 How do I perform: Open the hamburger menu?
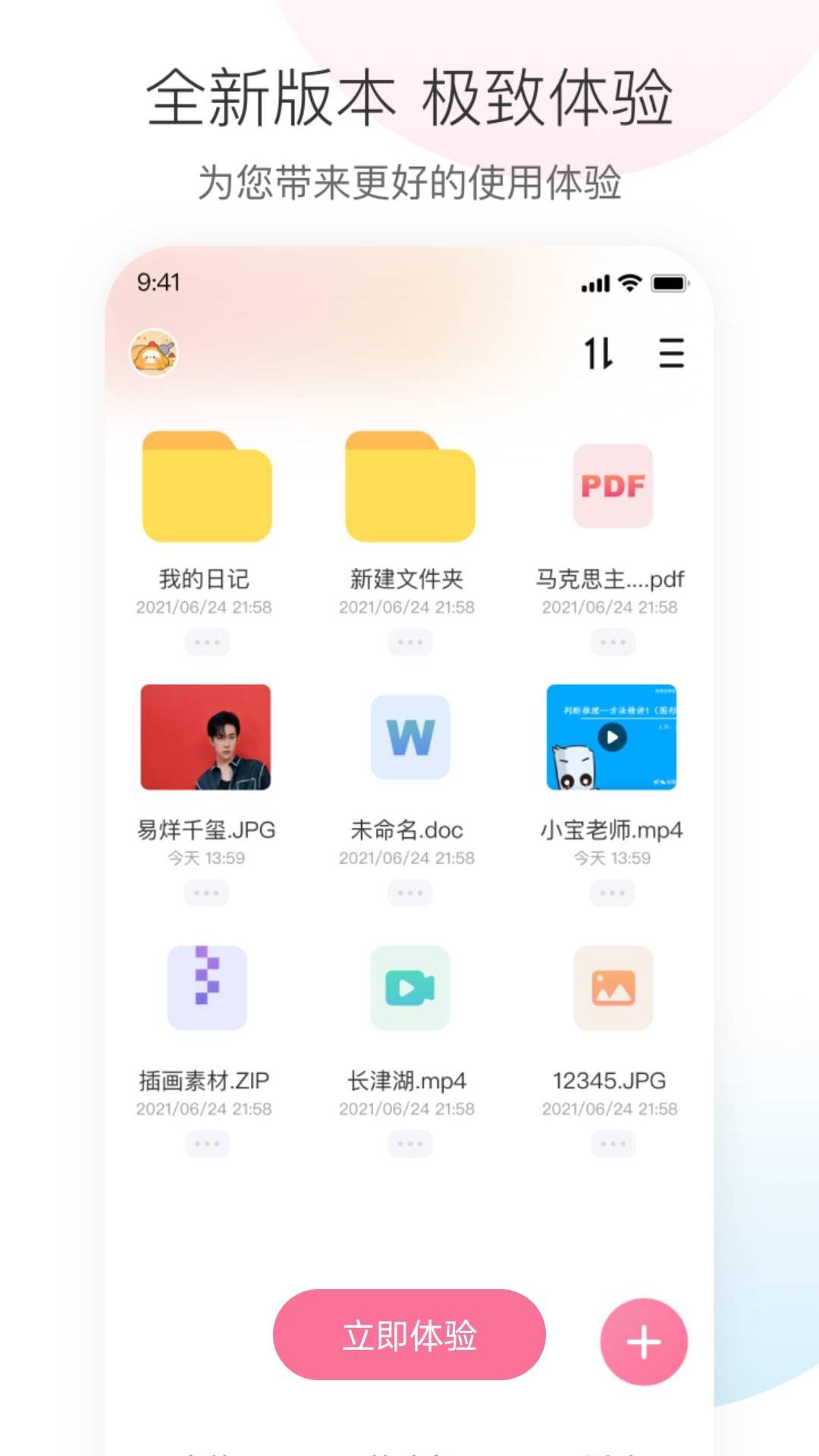(x=670, y=353)
